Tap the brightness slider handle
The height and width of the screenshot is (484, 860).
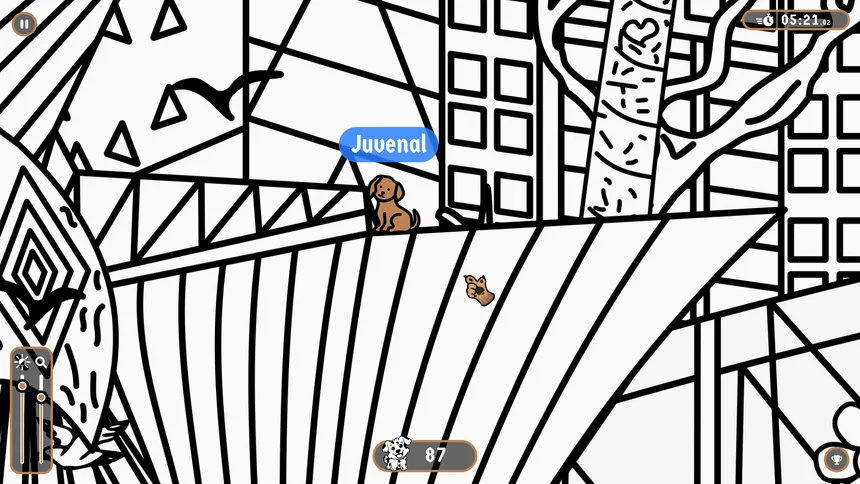[x=22, y=386]
